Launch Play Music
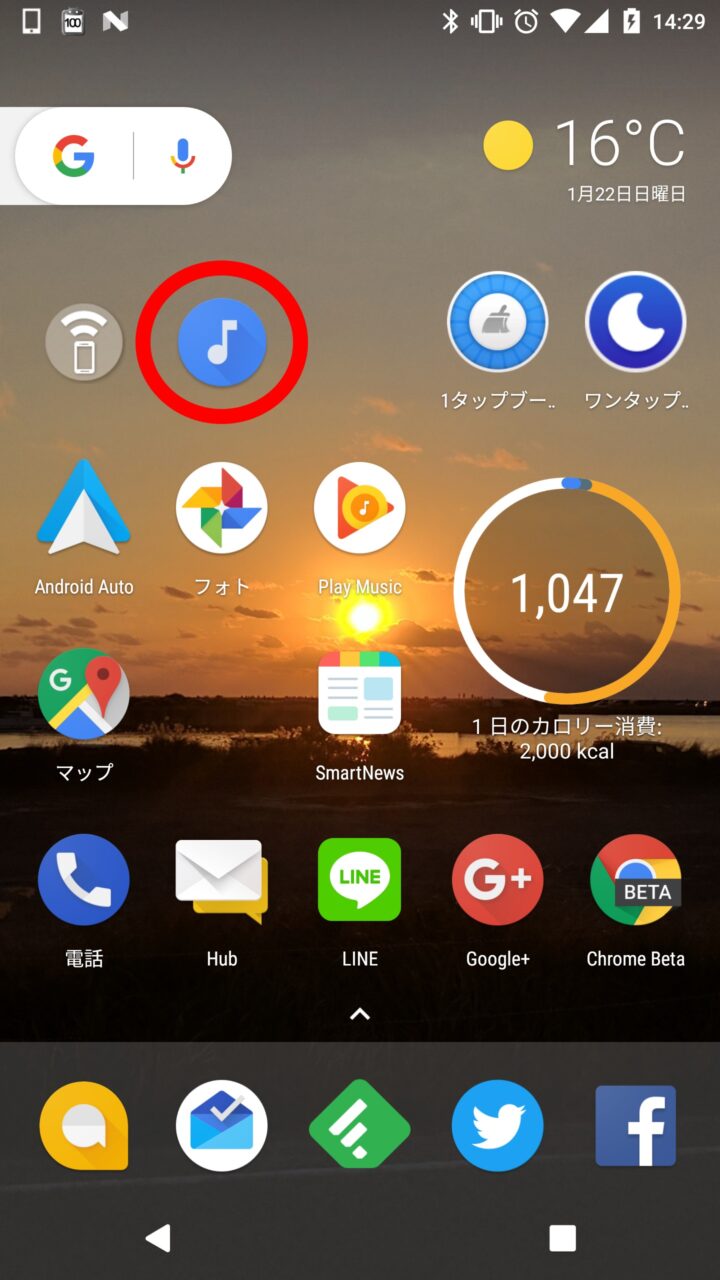The height and width of the screenshot is (1280, 720). [x=360, y=508]
